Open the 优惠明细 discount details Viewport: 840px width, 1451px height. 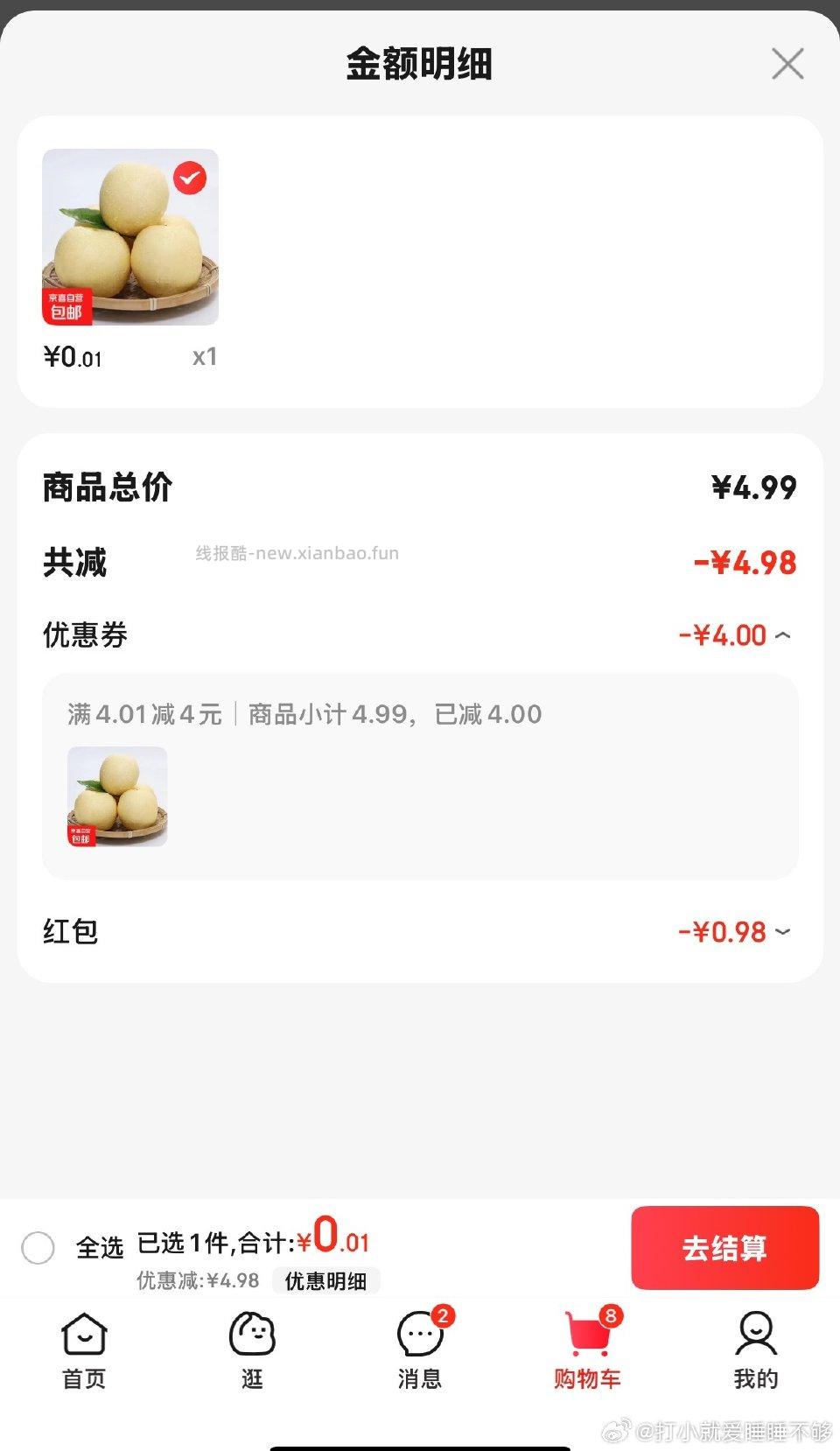click(326, 1280)
